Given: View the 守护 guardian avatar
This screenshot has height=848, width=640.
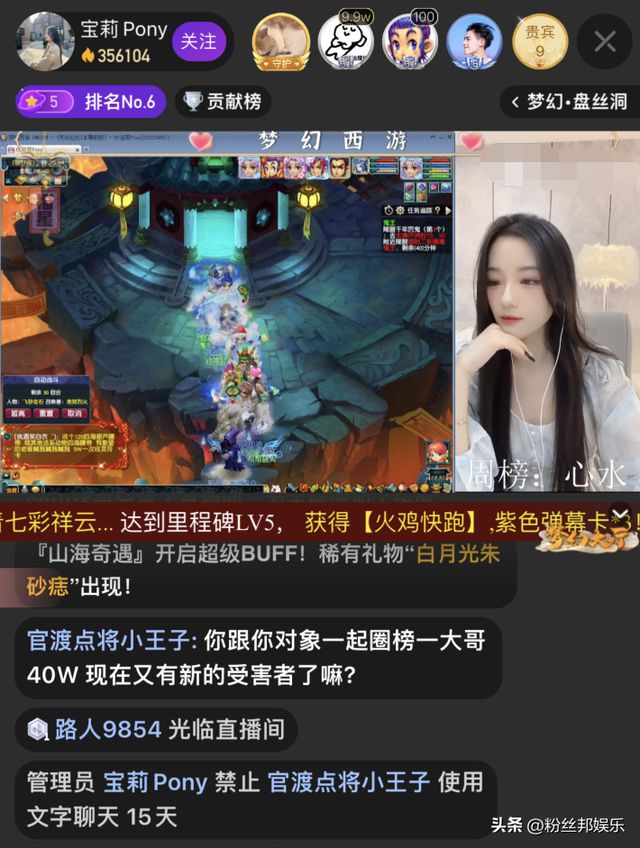Looking at the screenshot, I should (279, 41).
